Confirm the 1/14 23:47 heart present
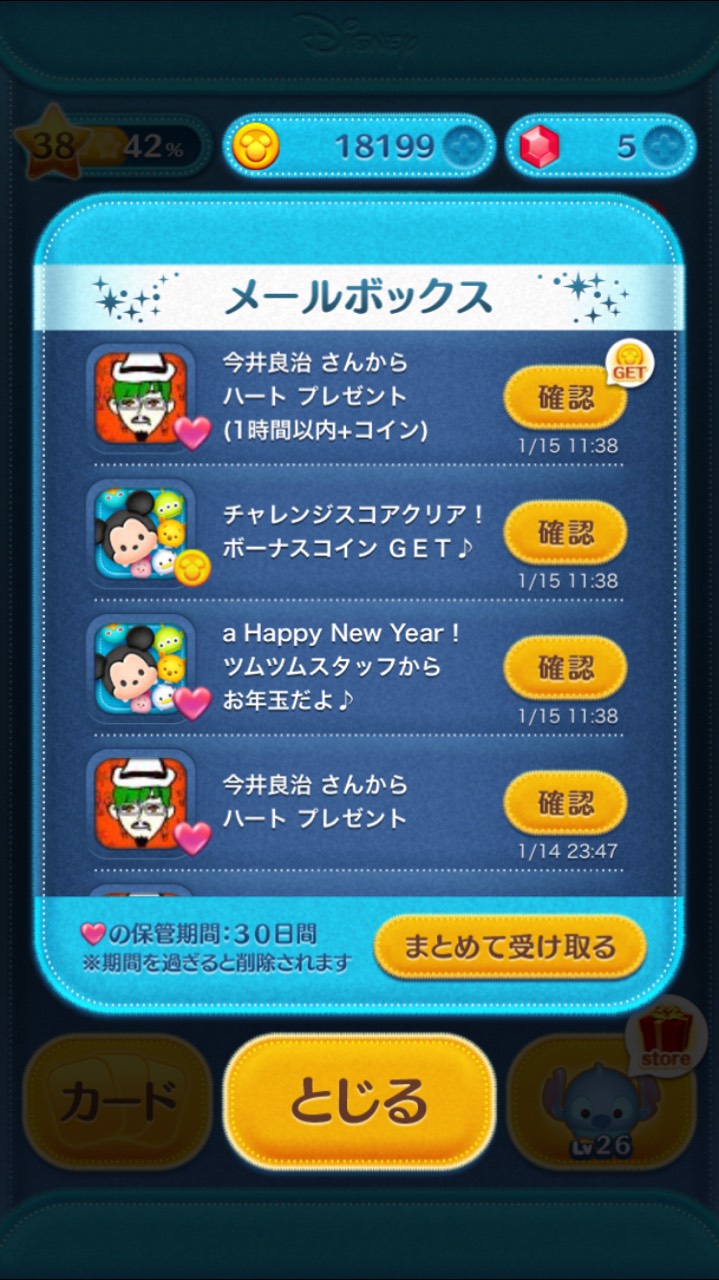719x1280 pixels. click(564, 803)
